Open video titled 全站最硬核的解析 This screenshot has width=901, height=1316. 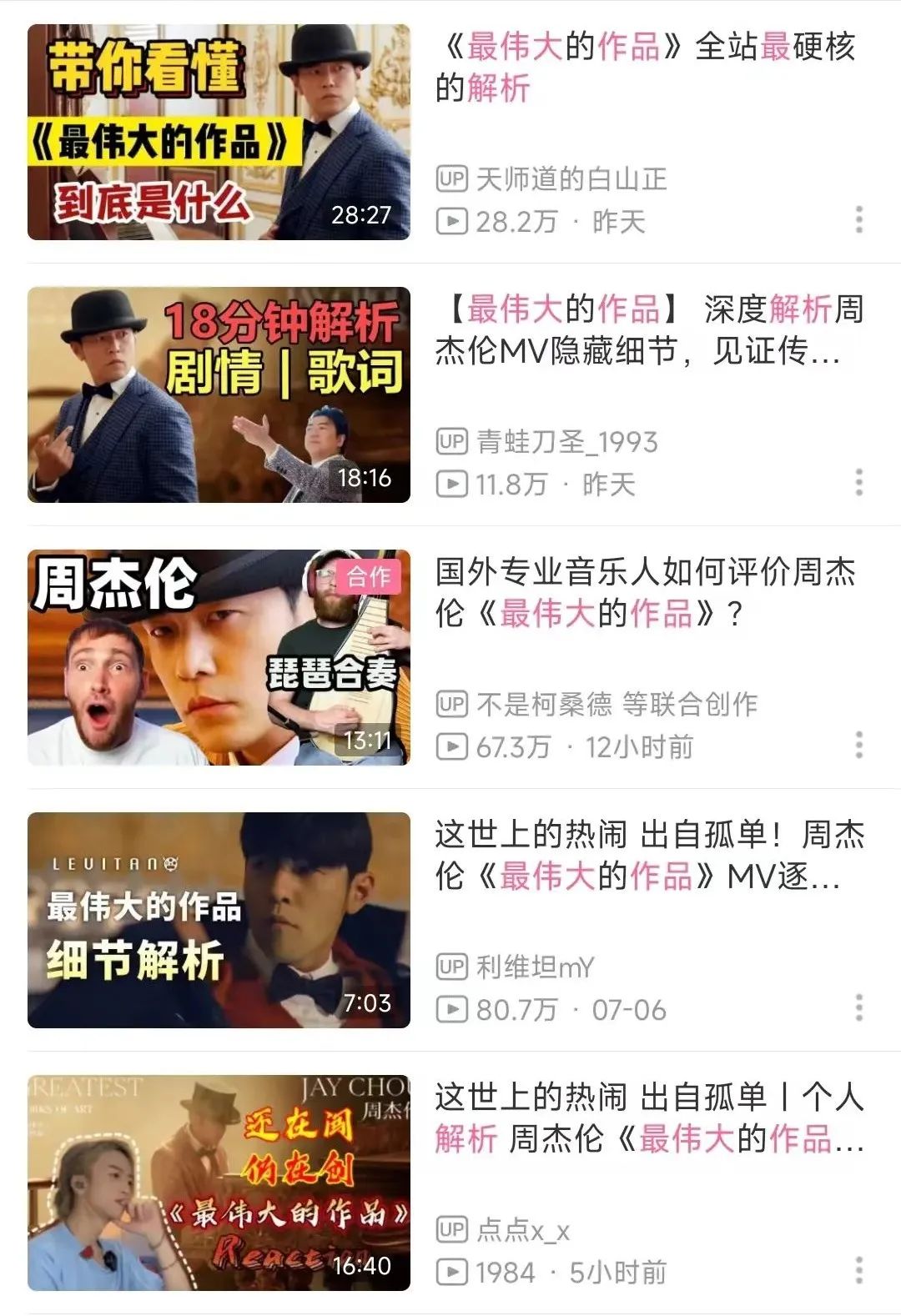click(x=647, y=67)
